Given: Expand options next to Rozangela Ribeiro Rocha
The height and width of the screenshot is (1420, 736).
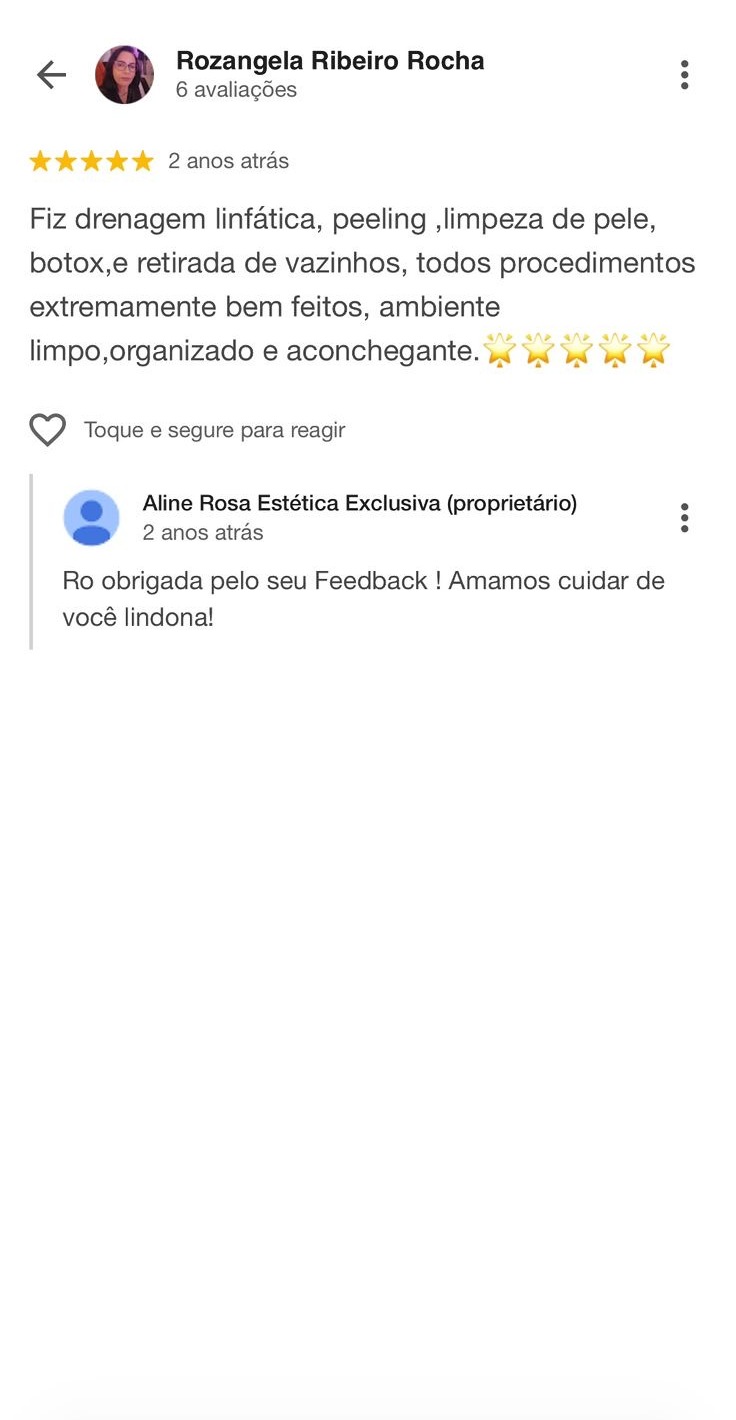Looking at the screenshot, I should click(685, 73).
